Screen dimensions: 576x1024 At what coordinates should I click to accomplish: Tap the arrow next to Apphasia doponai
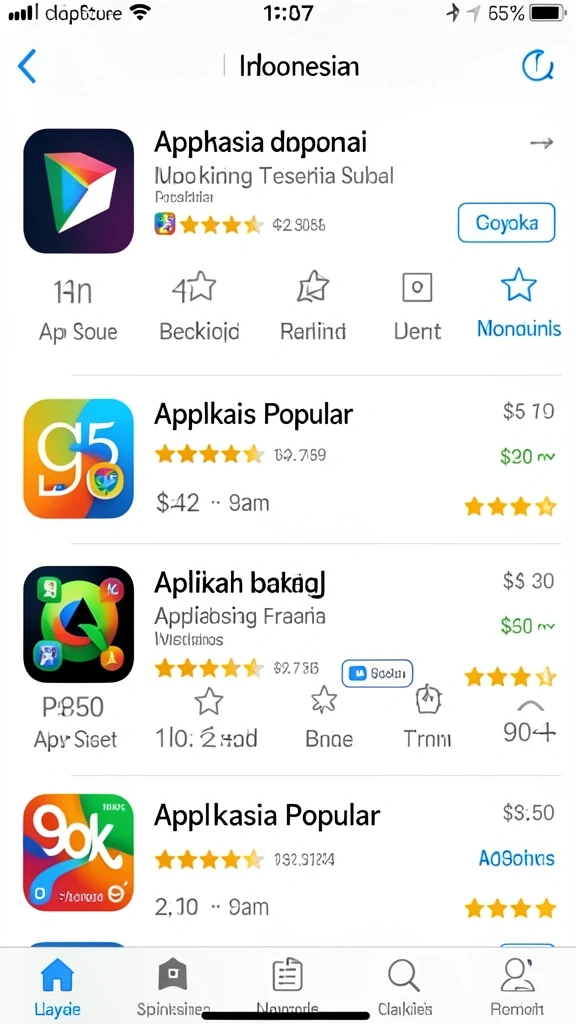pyautogui.click(x=541, y=143)
